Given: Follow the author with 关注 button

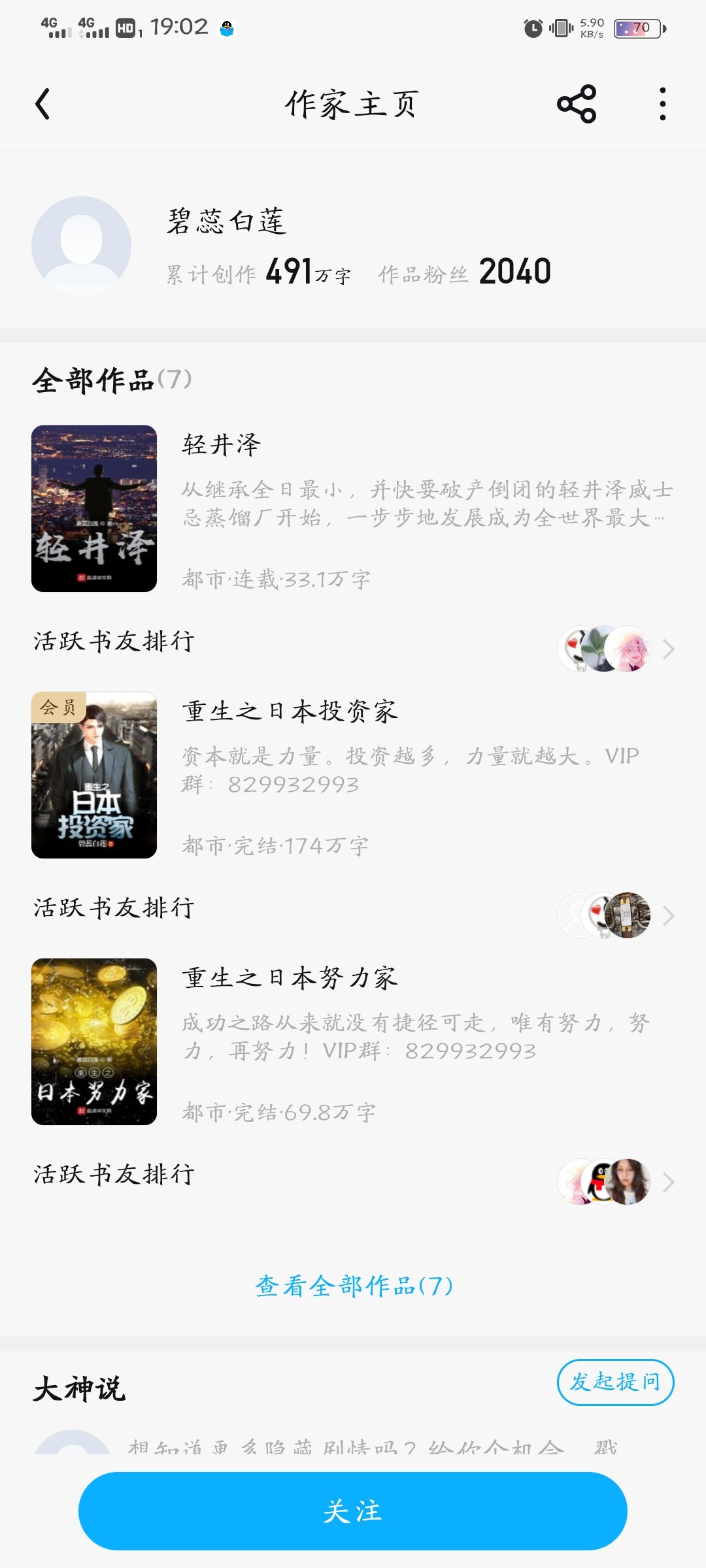Looking at the screenshot, I should coord(353,1511).
